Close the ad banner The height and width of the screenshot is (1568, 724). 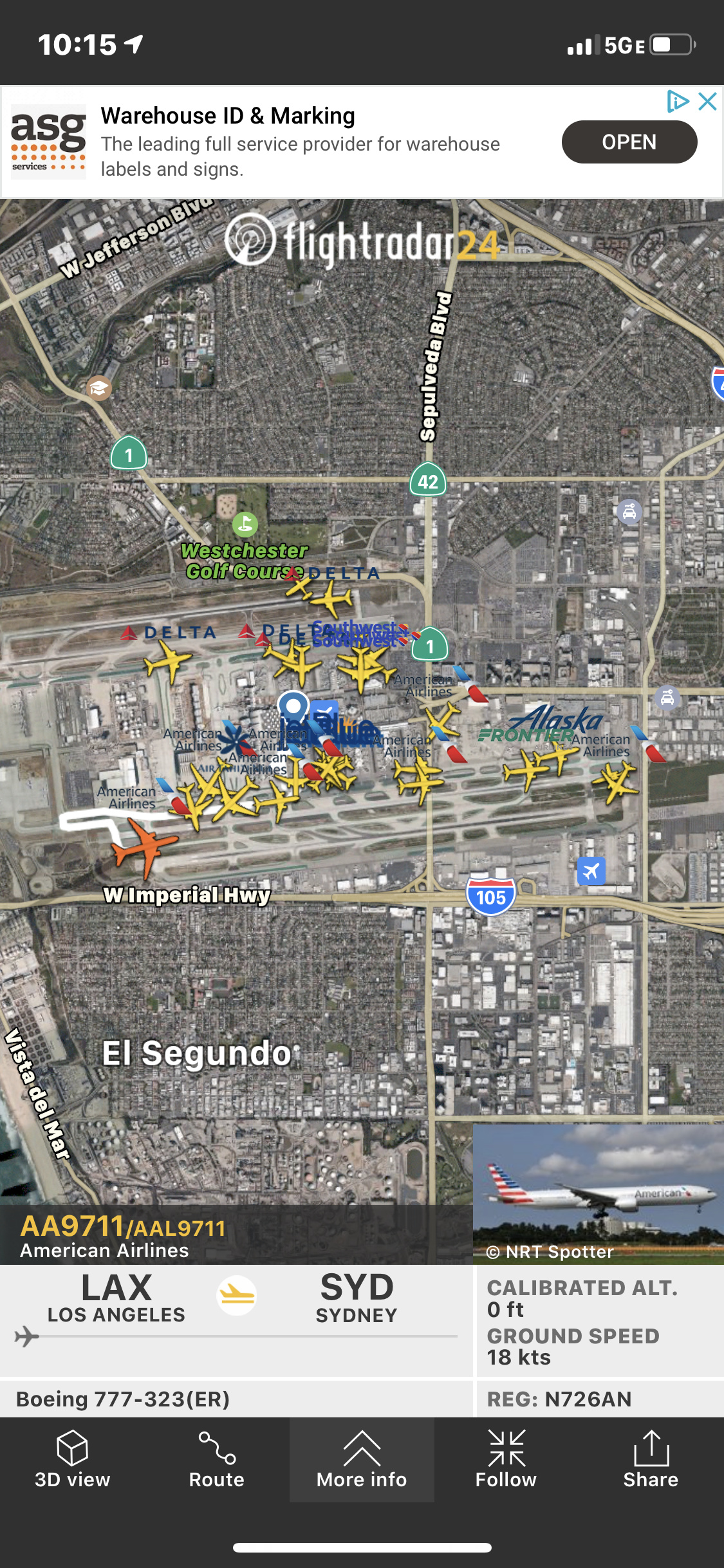point(708,101)
